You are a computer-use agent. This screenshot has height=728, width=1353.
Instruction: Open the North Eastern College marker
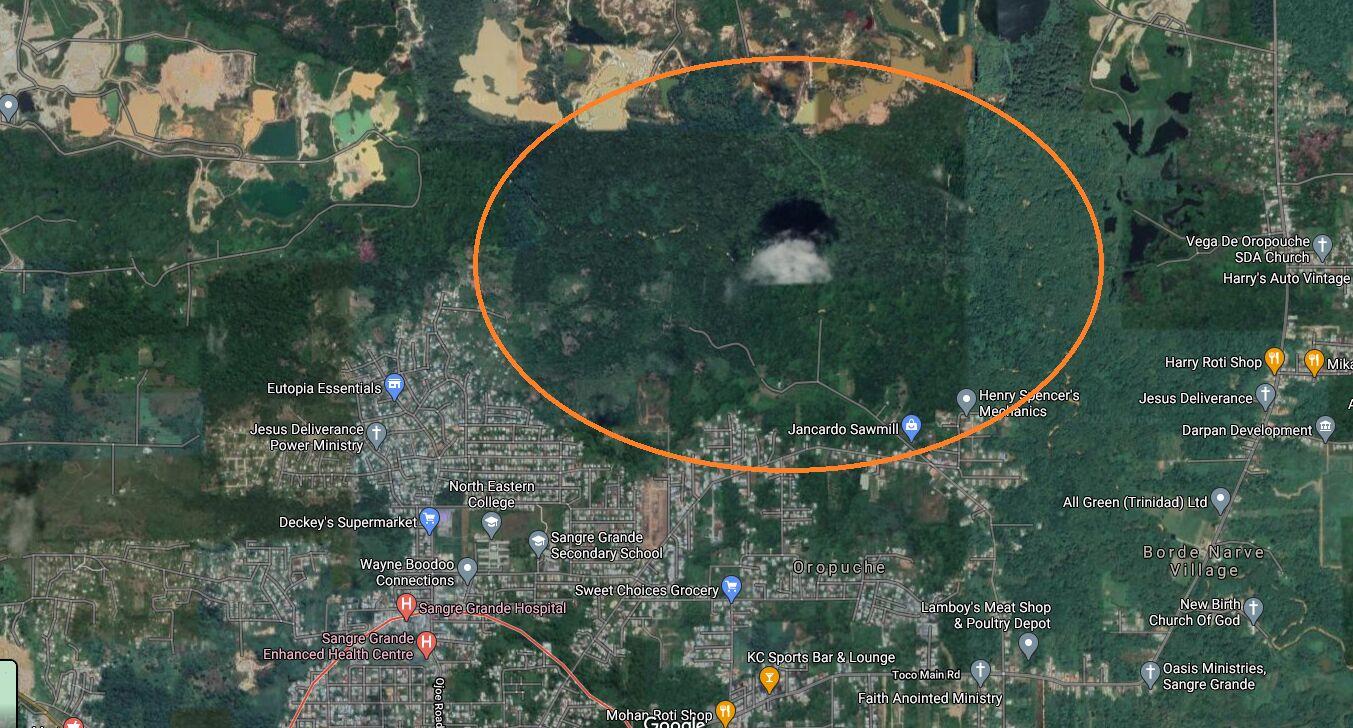pyautogui.click(x=491, y=521)
